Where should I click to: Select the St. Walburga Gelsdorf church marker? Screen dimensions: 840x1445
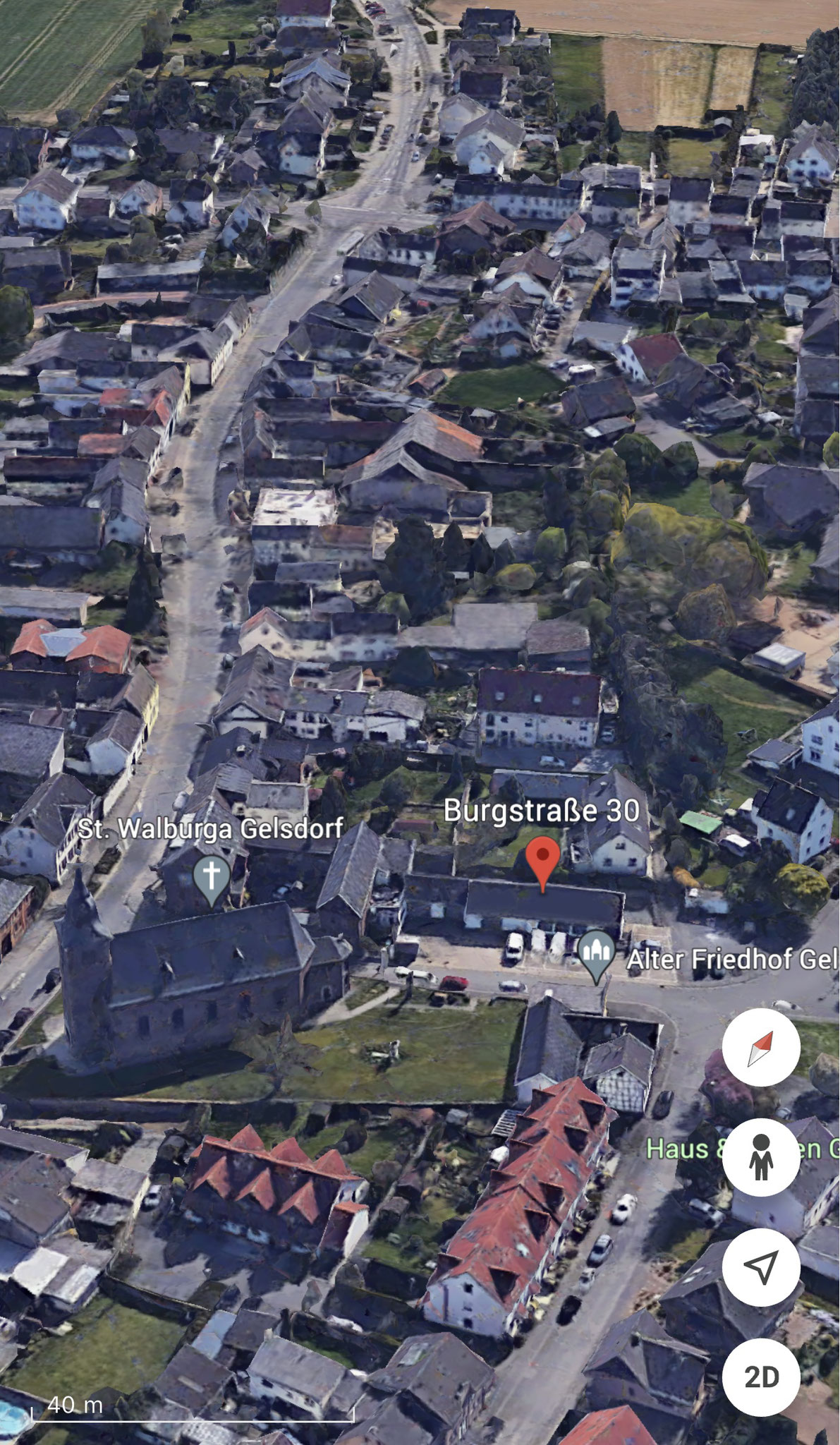click(212, 878)
